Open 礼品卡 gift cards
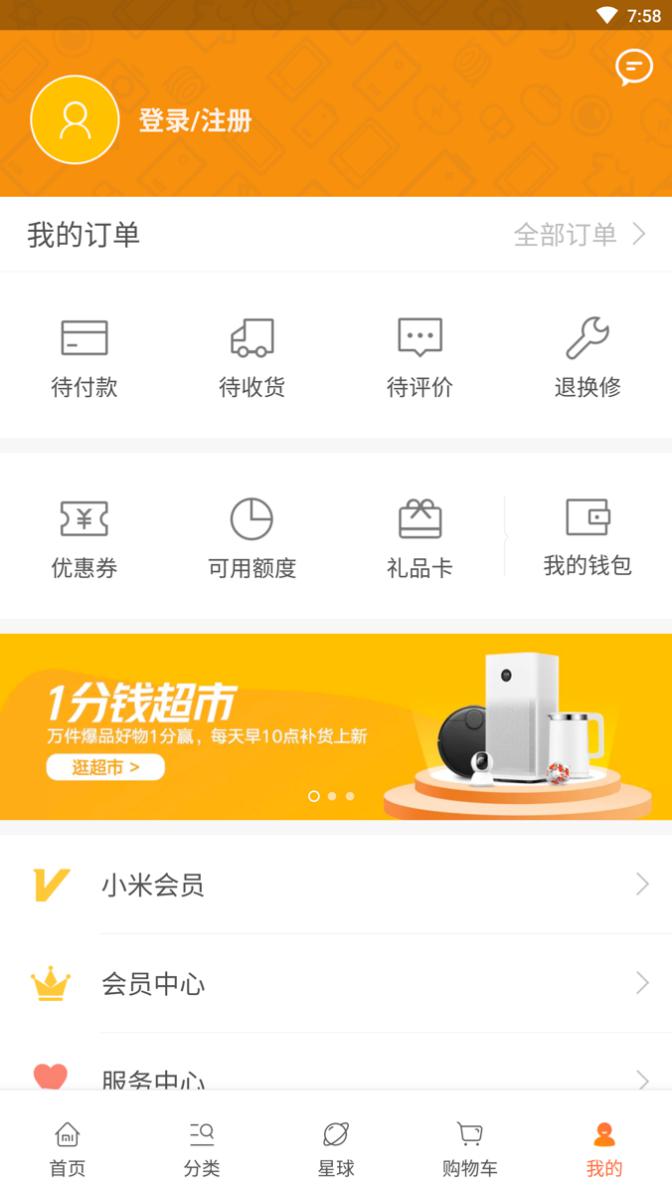This screenshot has height=1194, width=672. tap(420, 538)
